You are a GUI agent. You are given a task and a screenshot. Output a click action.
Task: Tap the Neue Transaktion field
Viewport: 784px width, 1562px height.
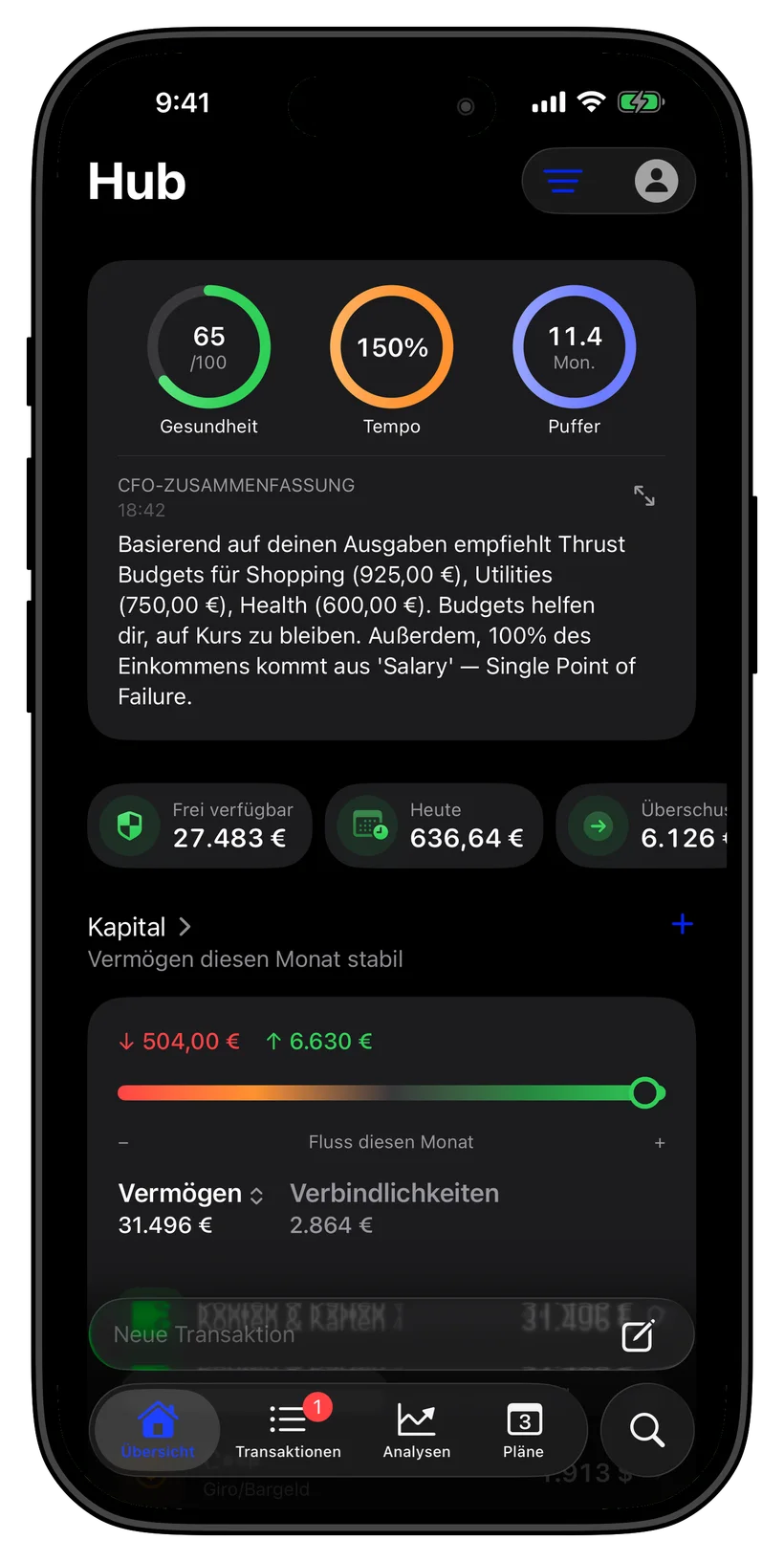pyautogui.click(x=391, y=1334)
